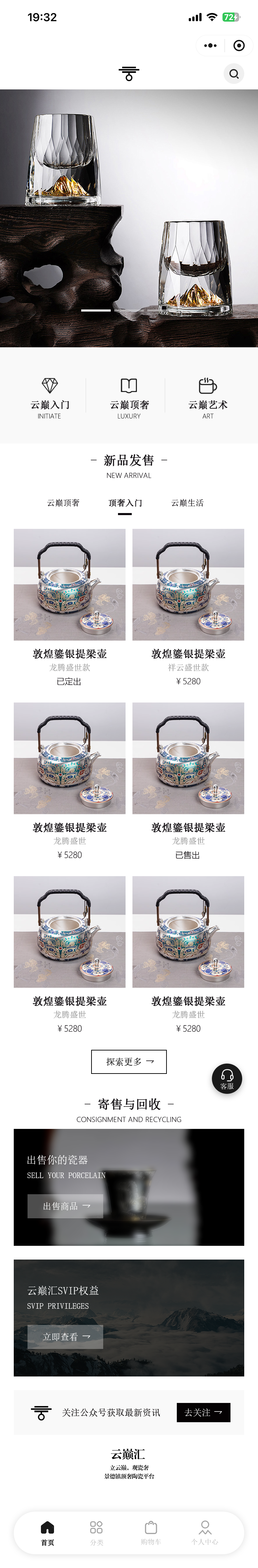Tap 出售商品 to sell porcelain
Viewport: 258px width, 1568px height.
65,1206
